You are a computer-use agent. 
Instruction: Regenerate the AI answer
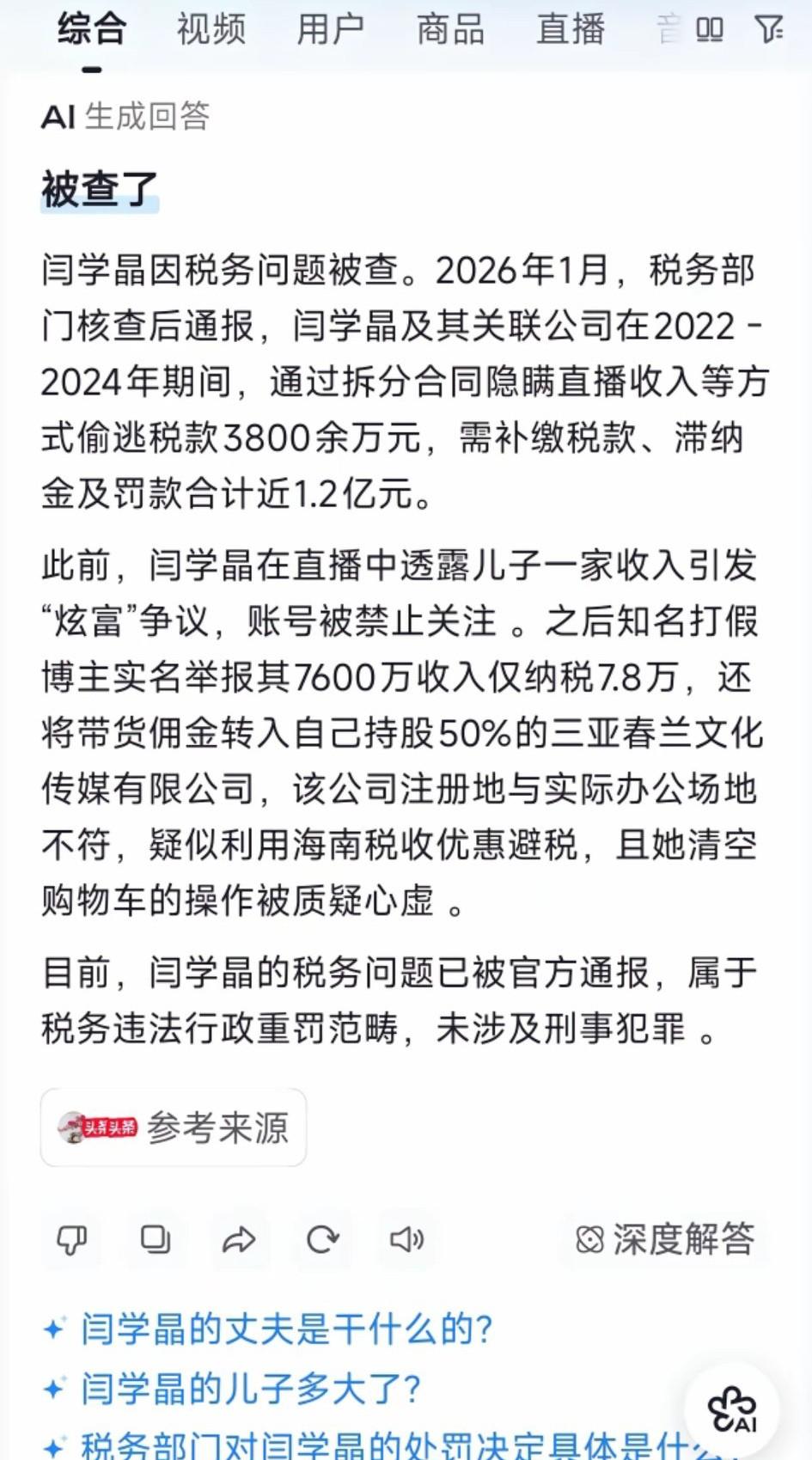(x=321, y=1240)
